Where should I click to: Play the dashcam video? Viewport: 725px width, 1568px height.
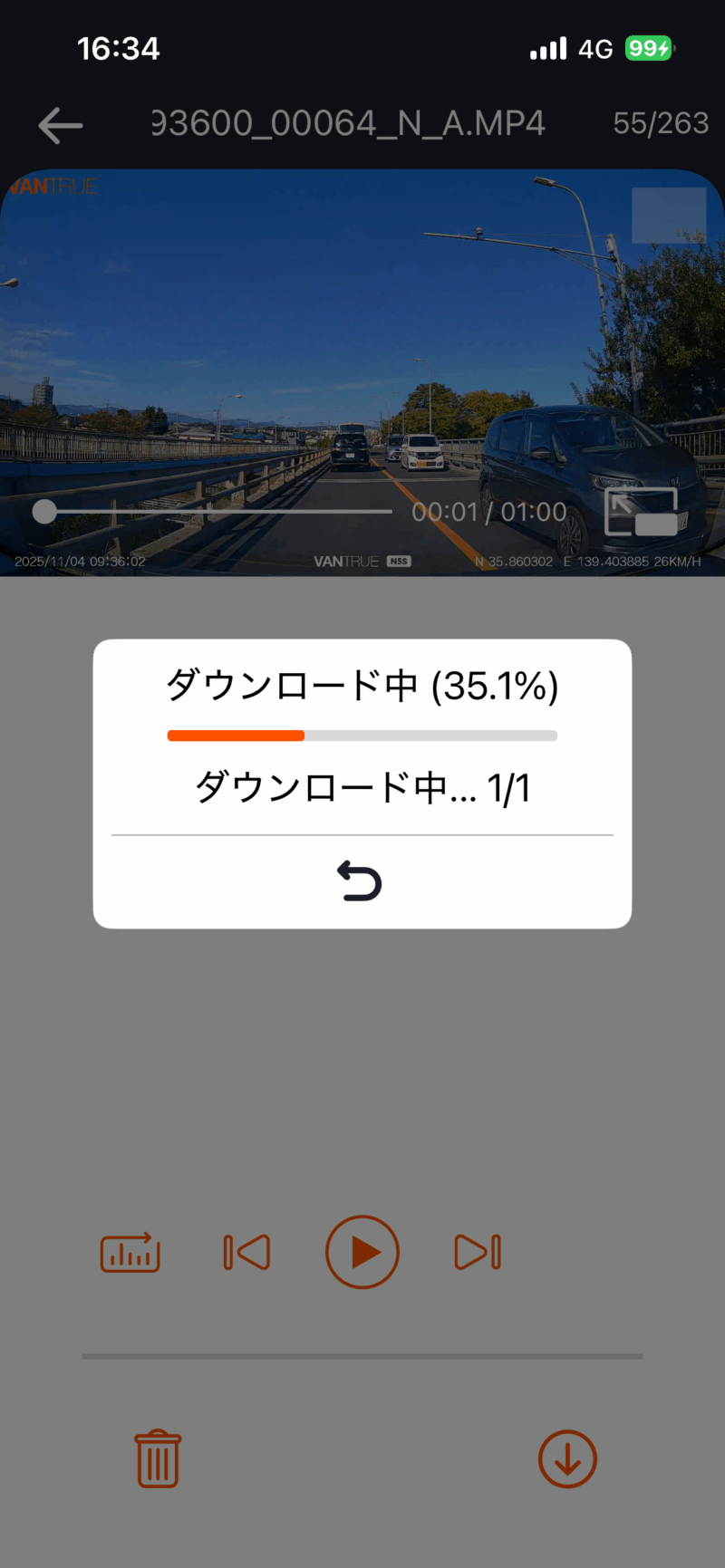(362, 1252)
